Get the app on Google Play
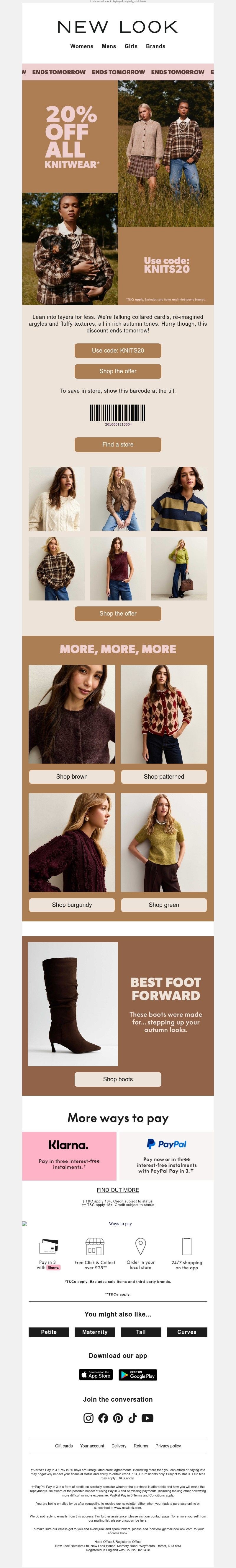236x1568 pixels. [x=137, y=1374]
